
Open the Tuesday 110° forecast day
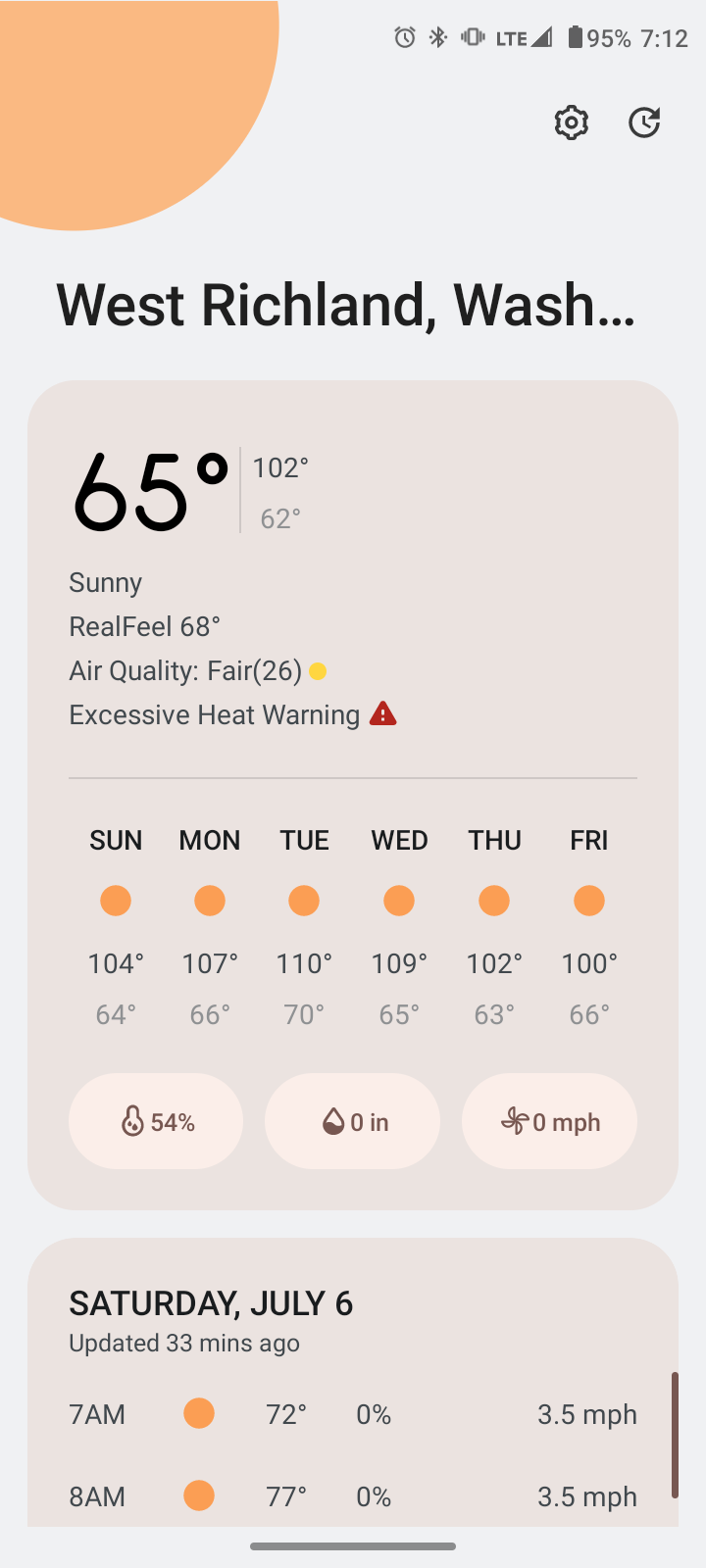(304, 926)
